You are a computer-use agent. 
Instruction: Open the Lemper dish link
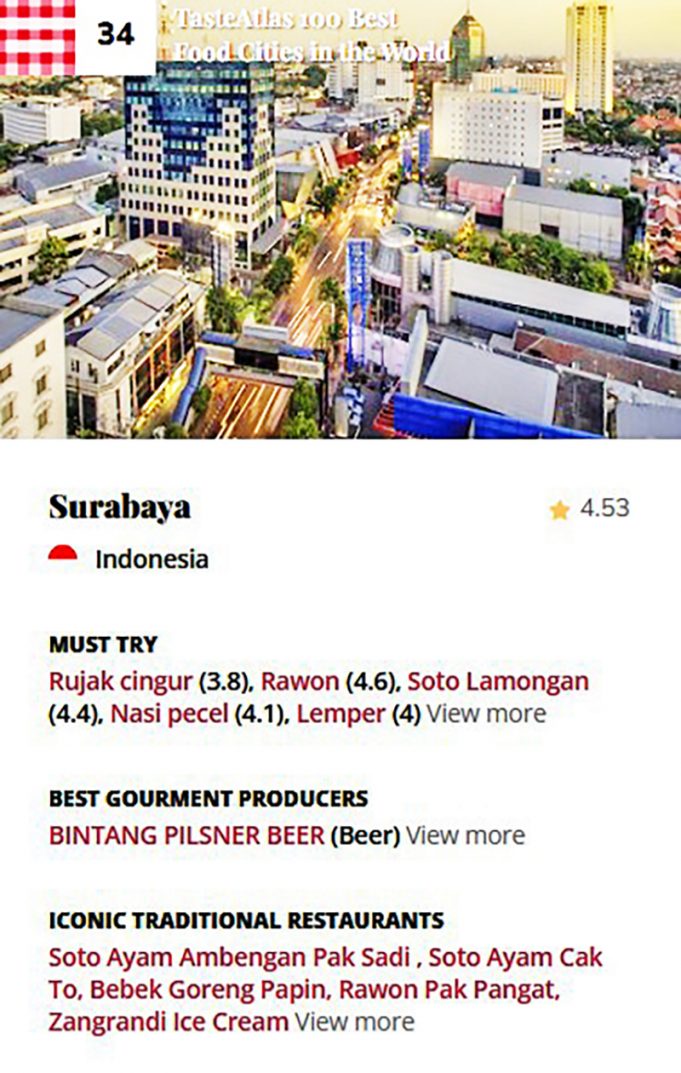coord(341,714)
